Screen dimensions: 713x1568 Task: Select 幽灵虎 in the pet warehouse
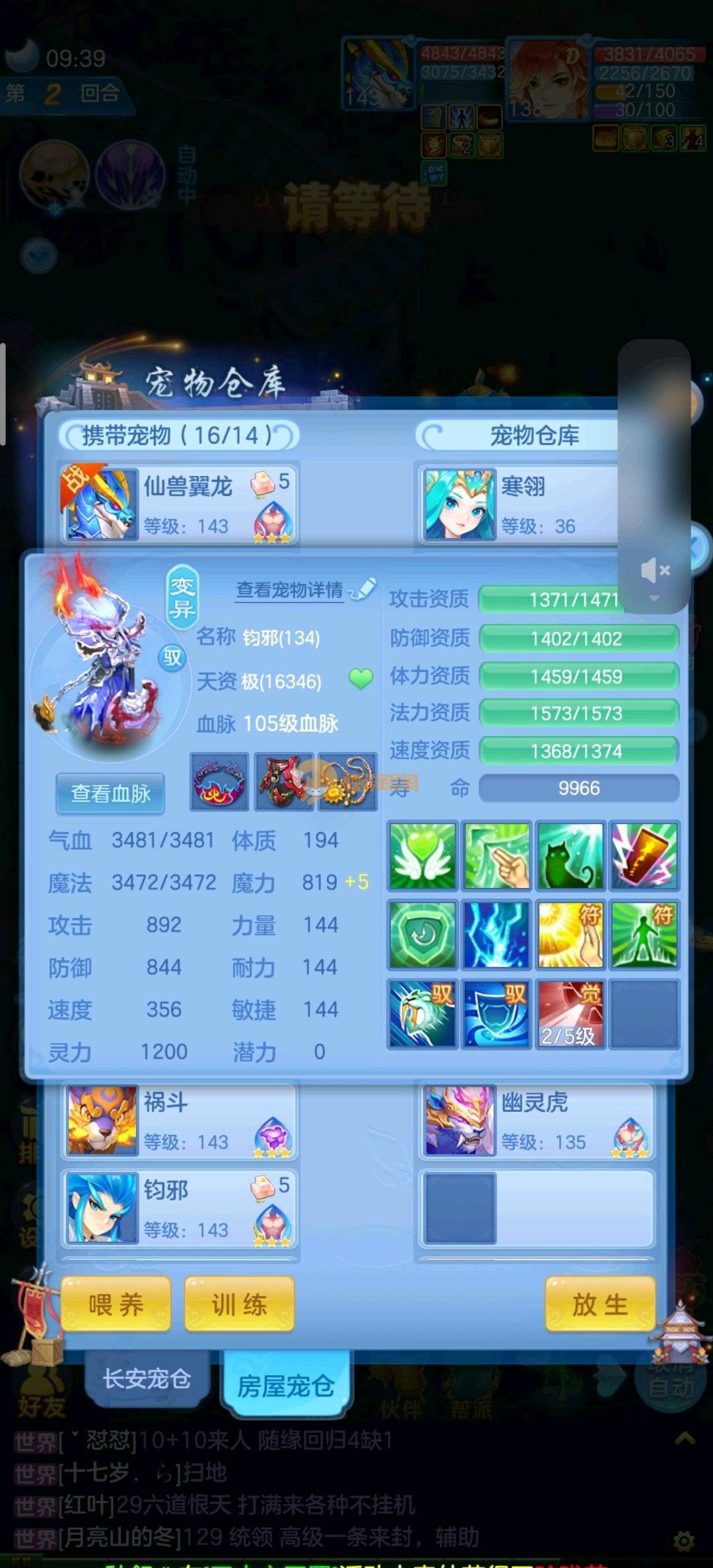click(x=536, y=1120)
